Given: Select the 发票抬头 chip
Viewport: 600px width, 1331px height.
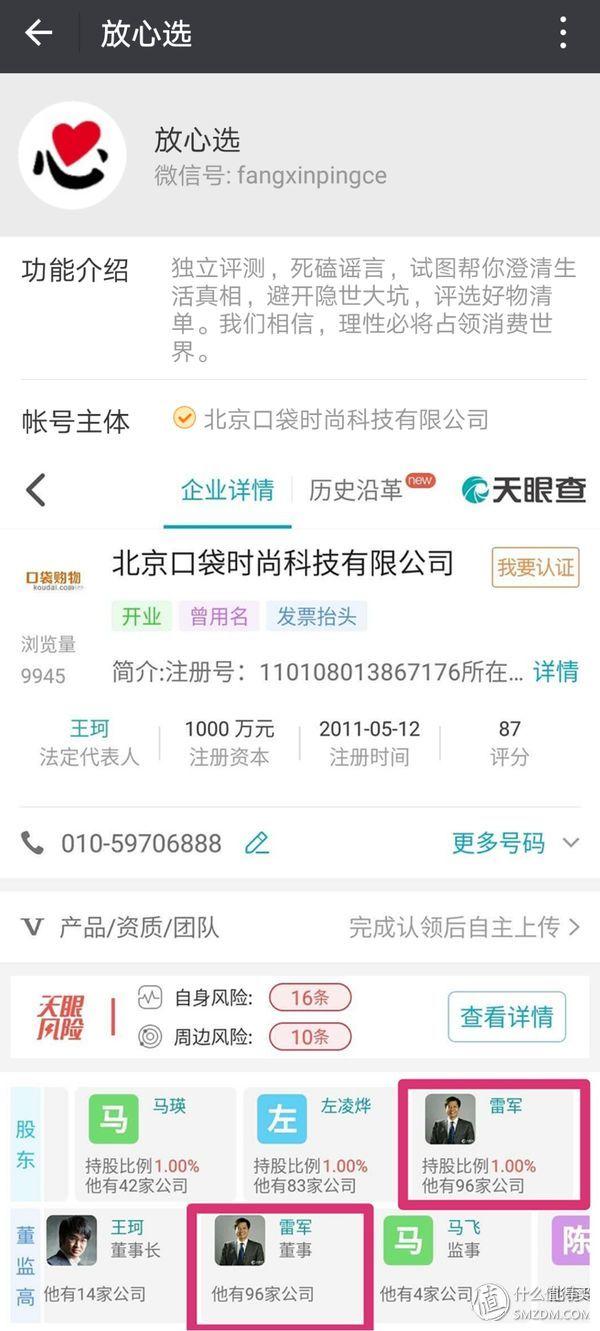Looking at the screenshot, I should pyautogui.click(x=315, y=616).
